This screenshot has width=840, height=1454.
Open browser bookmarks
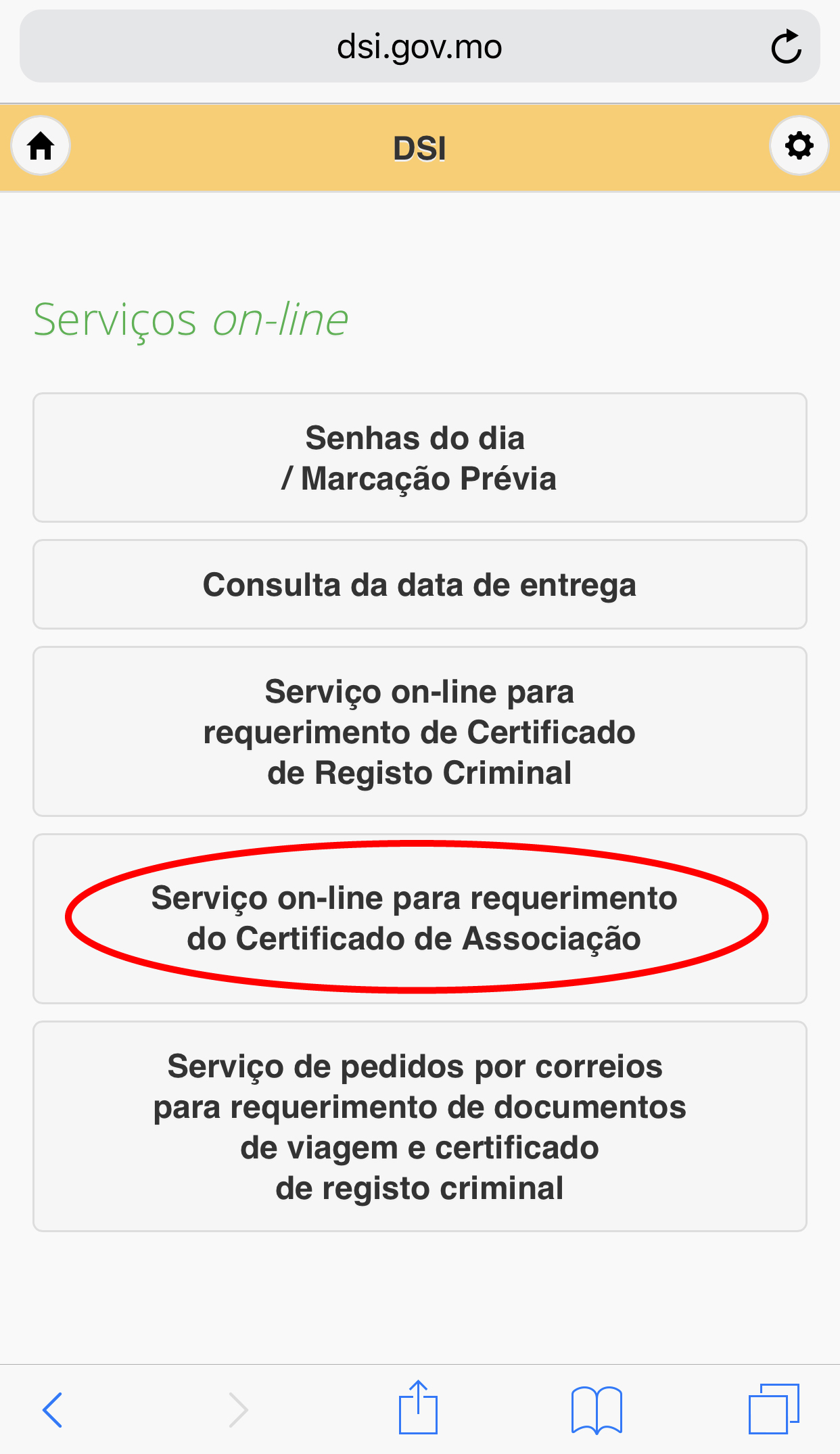596,1409
